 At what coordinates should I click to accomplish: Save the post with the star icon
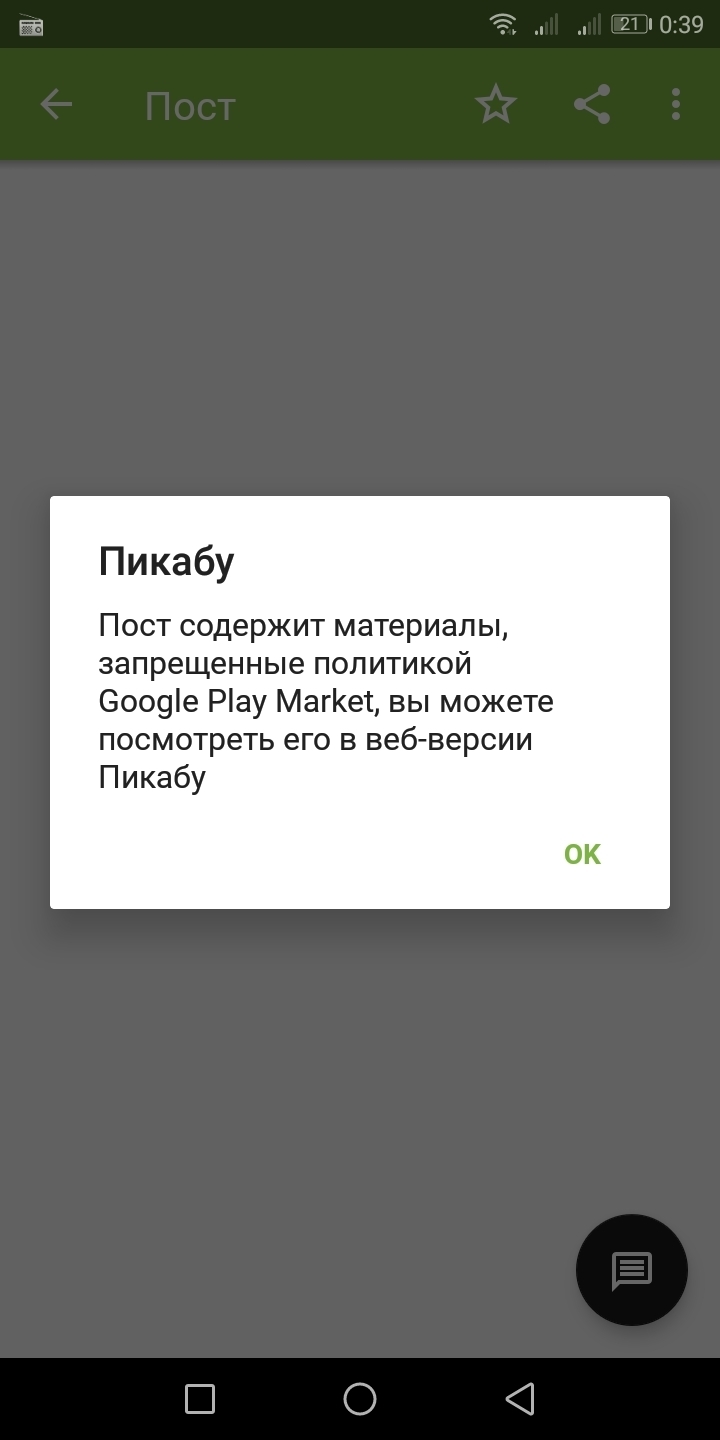click(x=495, y=104)
